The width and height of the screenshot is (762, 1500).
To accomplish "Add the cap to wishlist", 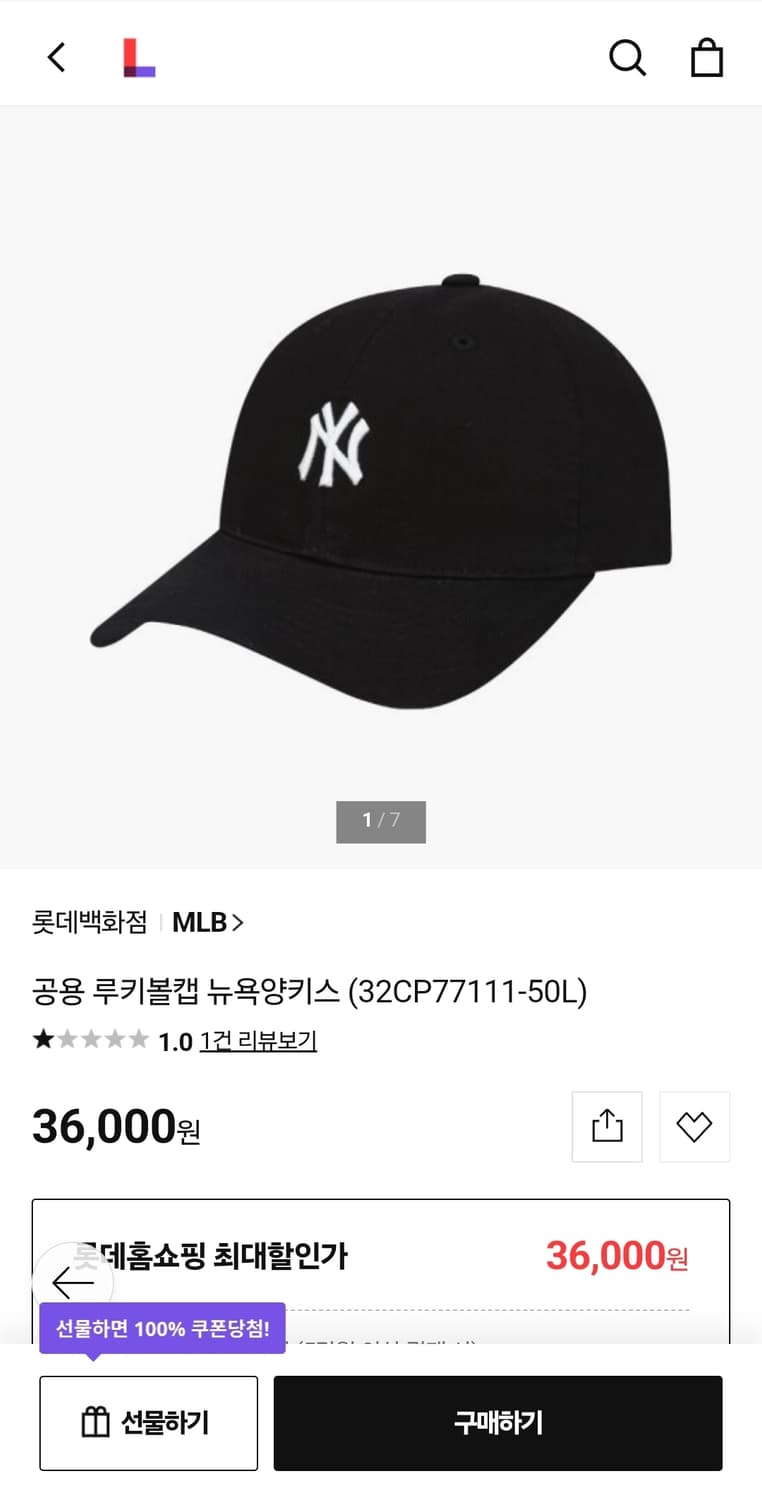I will pyautogui.click(x=694, y=1127).
